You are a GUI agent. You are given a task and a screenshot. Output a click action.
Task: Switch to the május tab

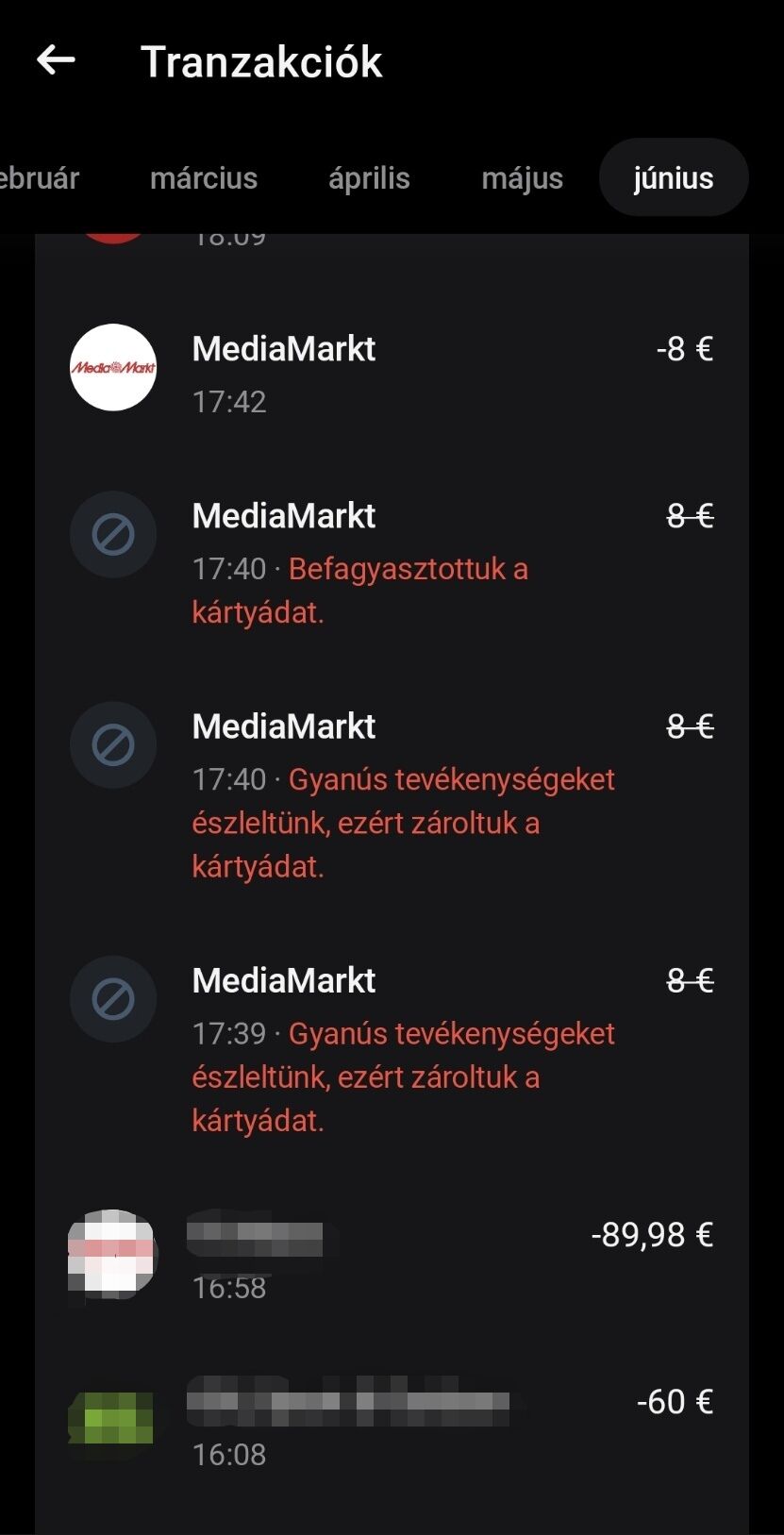pos(522,177)
